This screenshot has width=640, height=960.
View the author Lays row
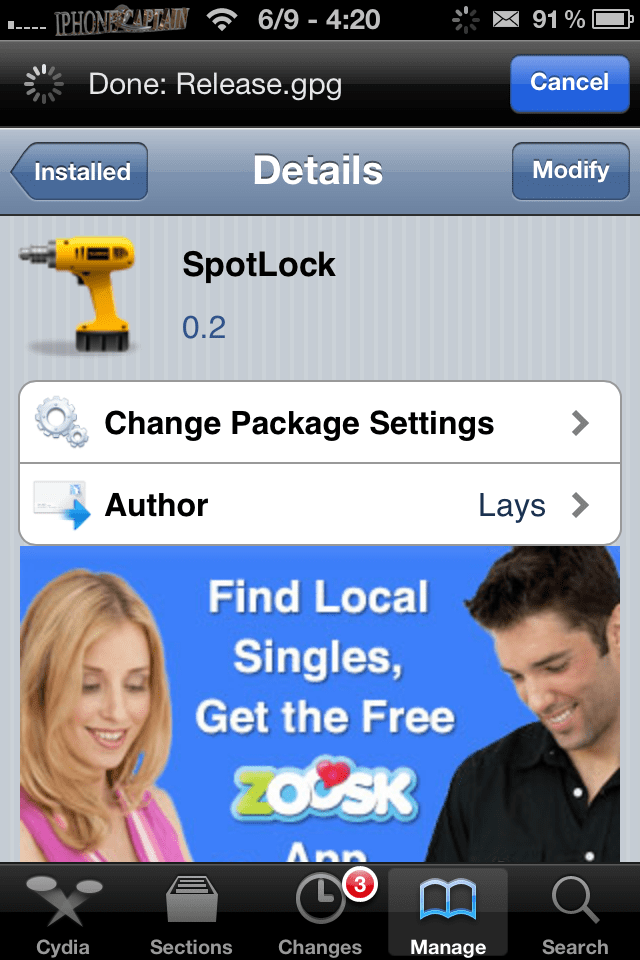320,505
